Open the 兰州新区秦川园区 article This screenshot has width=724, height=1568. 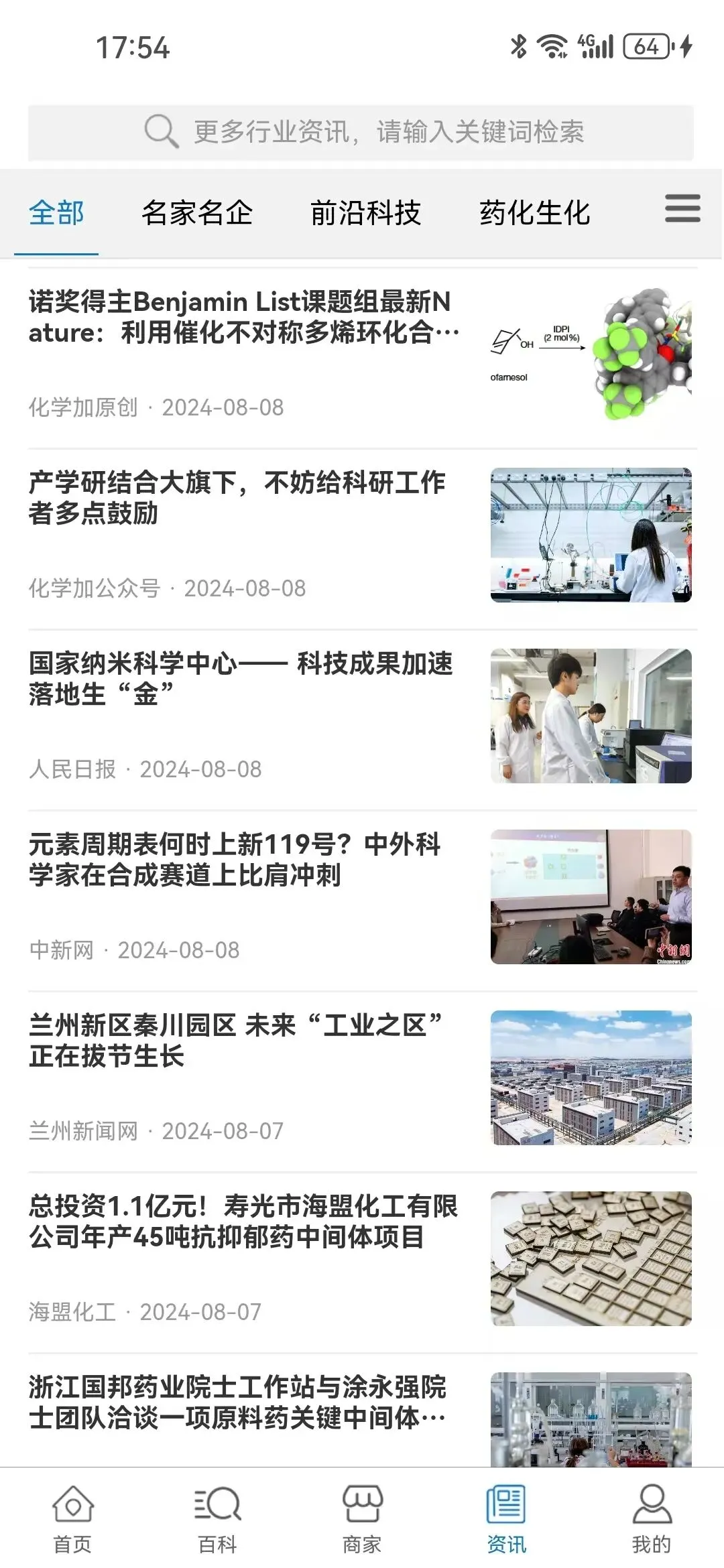coord(235,1041)
